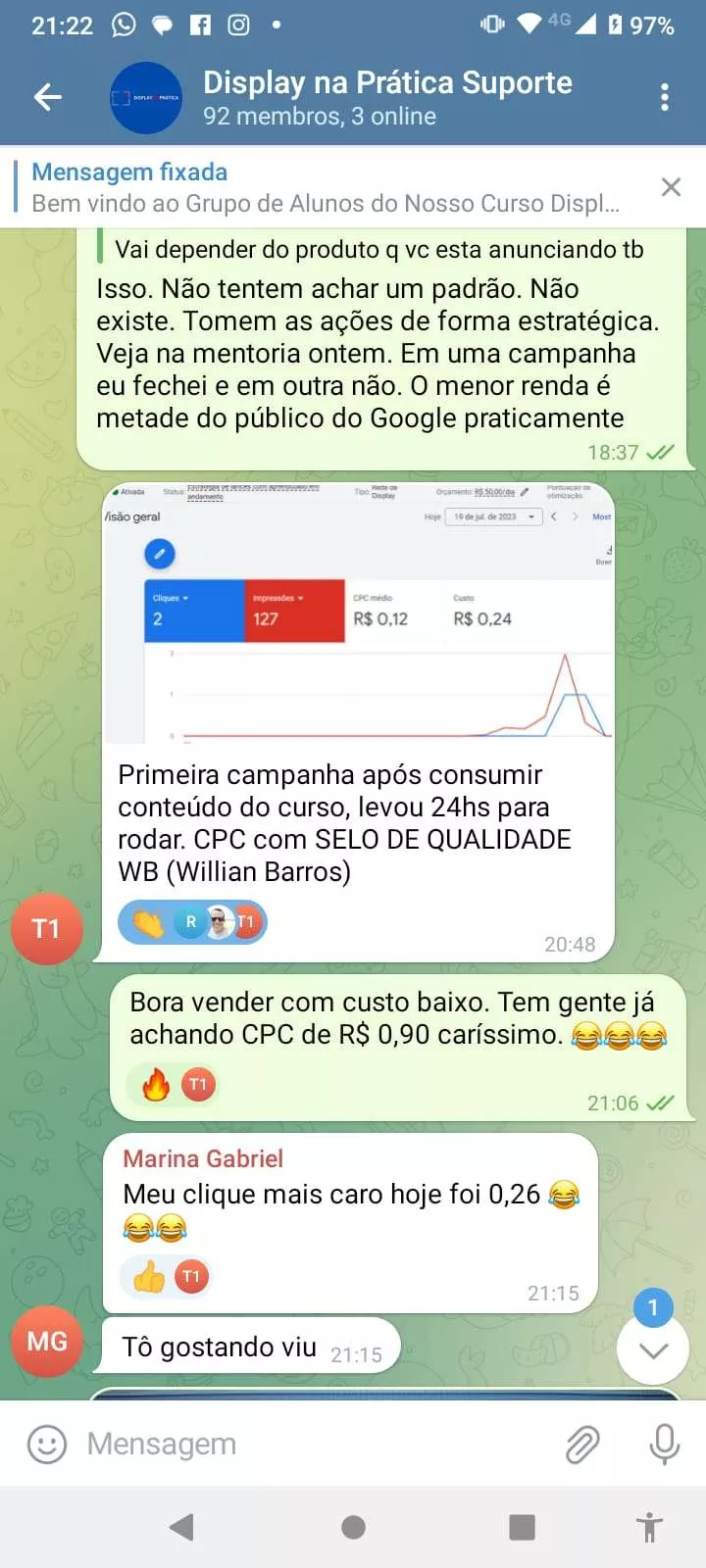Image resolution: width=706 pixels, height=1568 pixels.
Task: Open the MG avatar profile
Action: pyautogui.click(x=46, y=1342)
